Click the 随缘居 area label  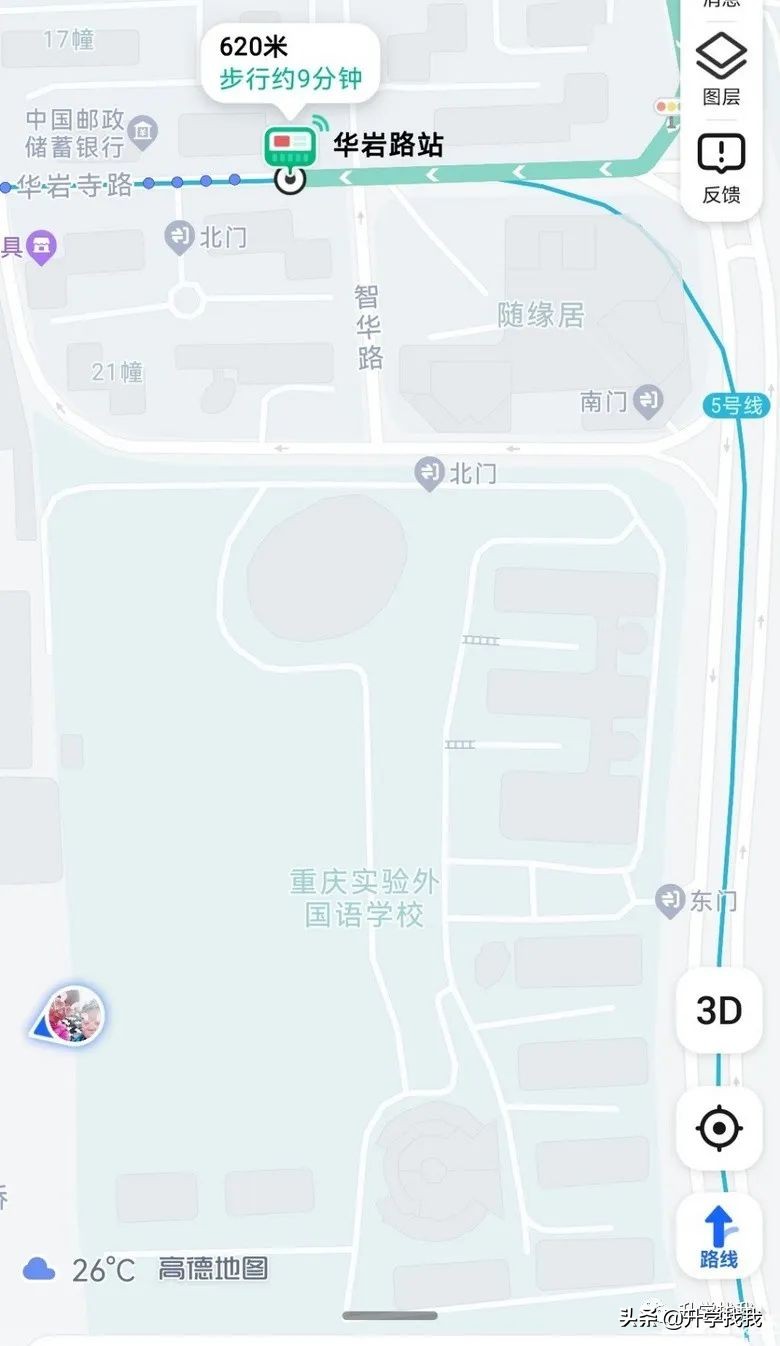pos(540,315)
